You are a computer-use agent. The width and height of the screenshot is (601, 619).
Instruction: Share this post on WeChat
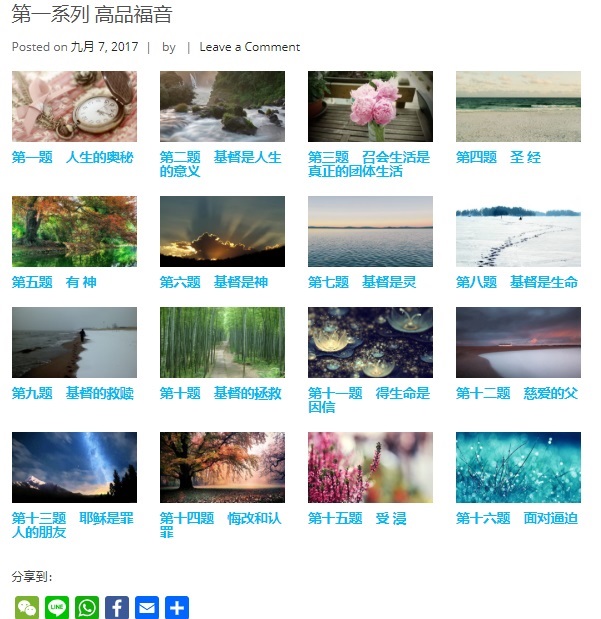click(x=27, y=607)
